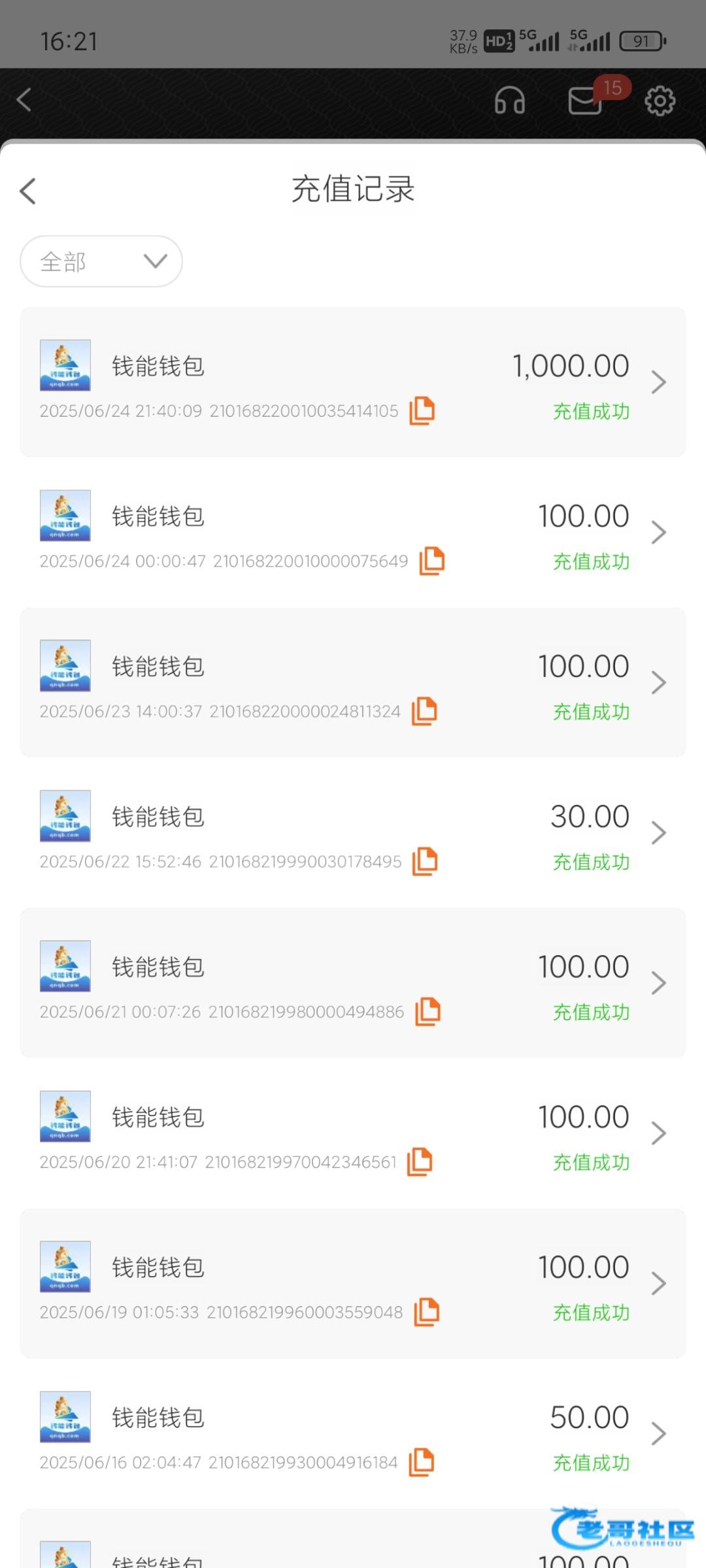706x1568 pixels.
Task: Copy the order number ending in 42346561
Action: 420,1162
